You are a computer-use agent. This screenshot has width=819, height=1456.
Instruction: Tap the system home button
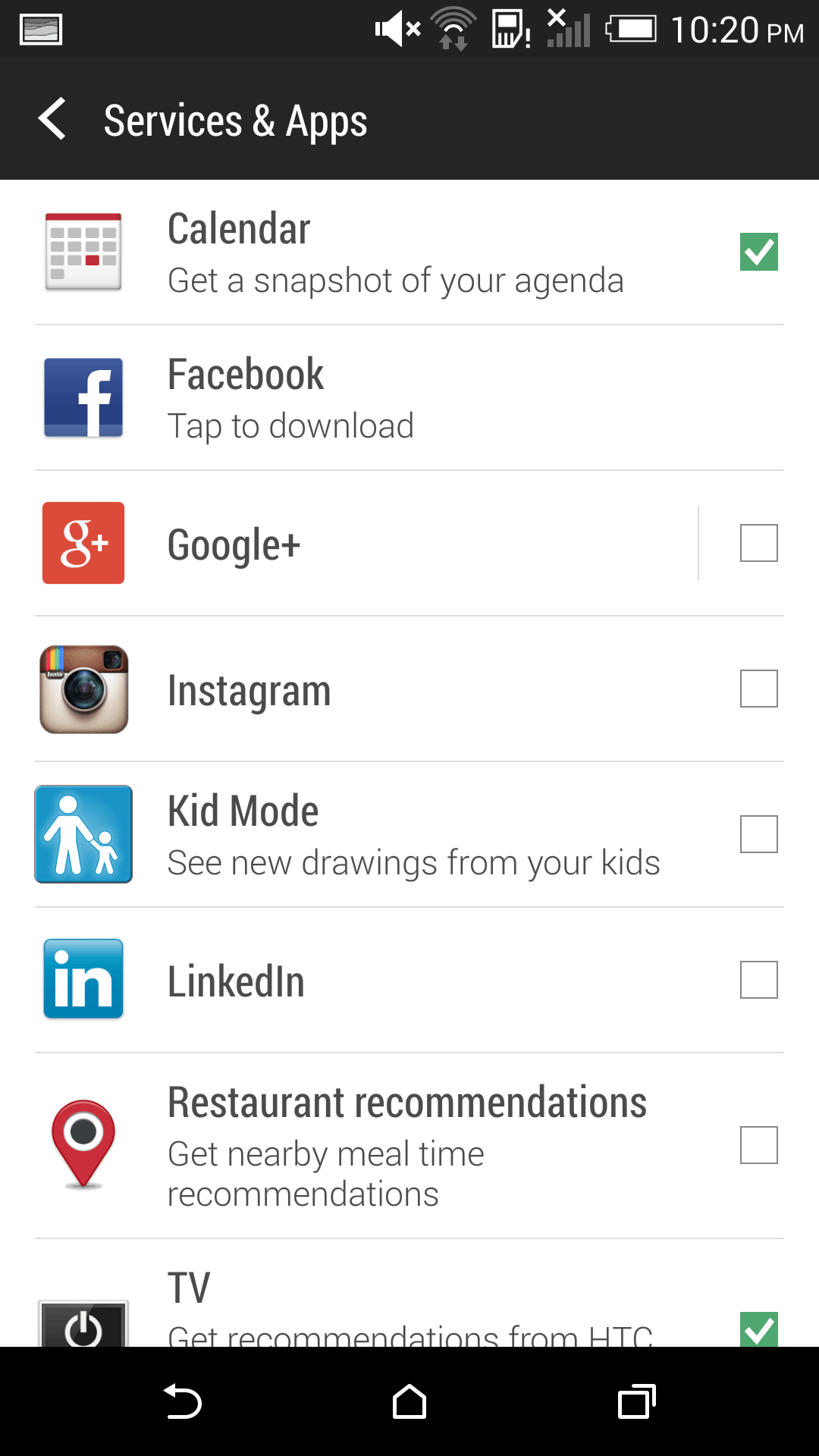tap(409, 1401)
